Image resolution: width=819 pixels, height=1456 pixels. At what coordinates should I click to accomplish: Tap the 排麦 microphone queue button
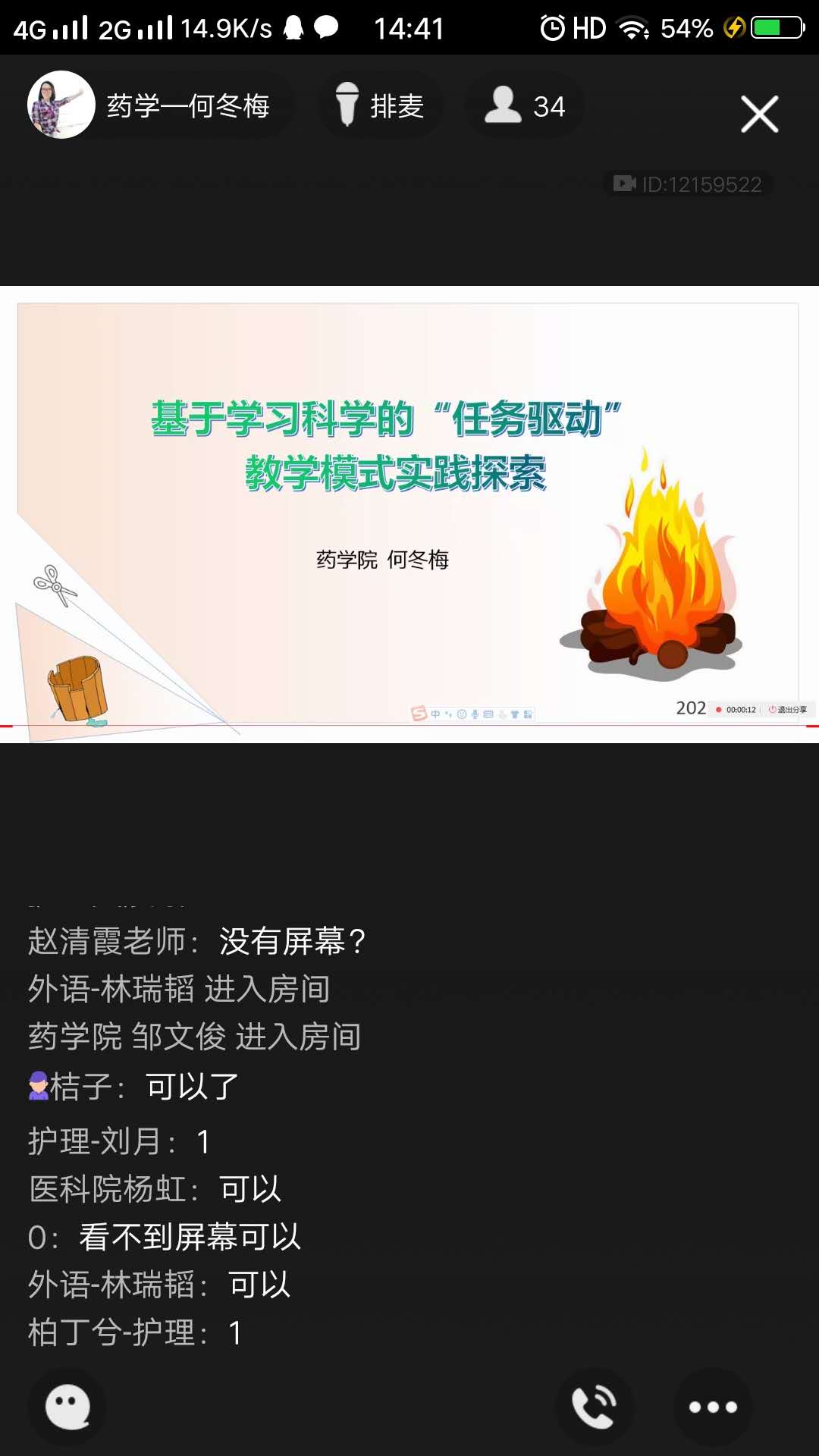click(x=380, y=105)
